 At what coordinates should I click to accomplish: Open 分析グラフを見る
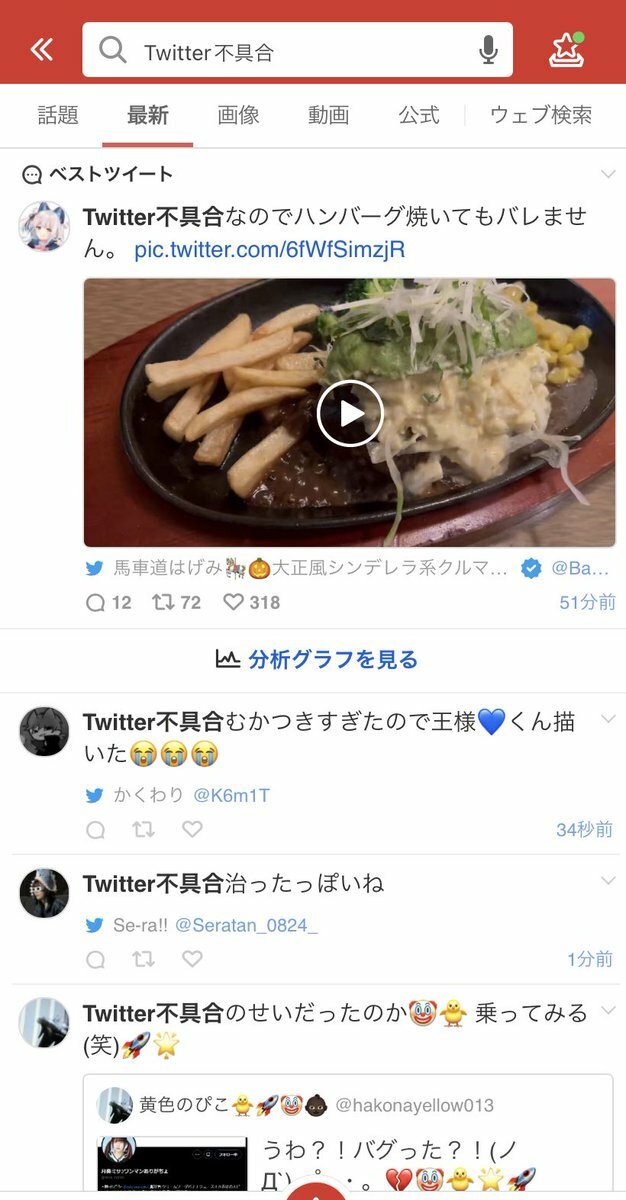[x=316, y=659]
